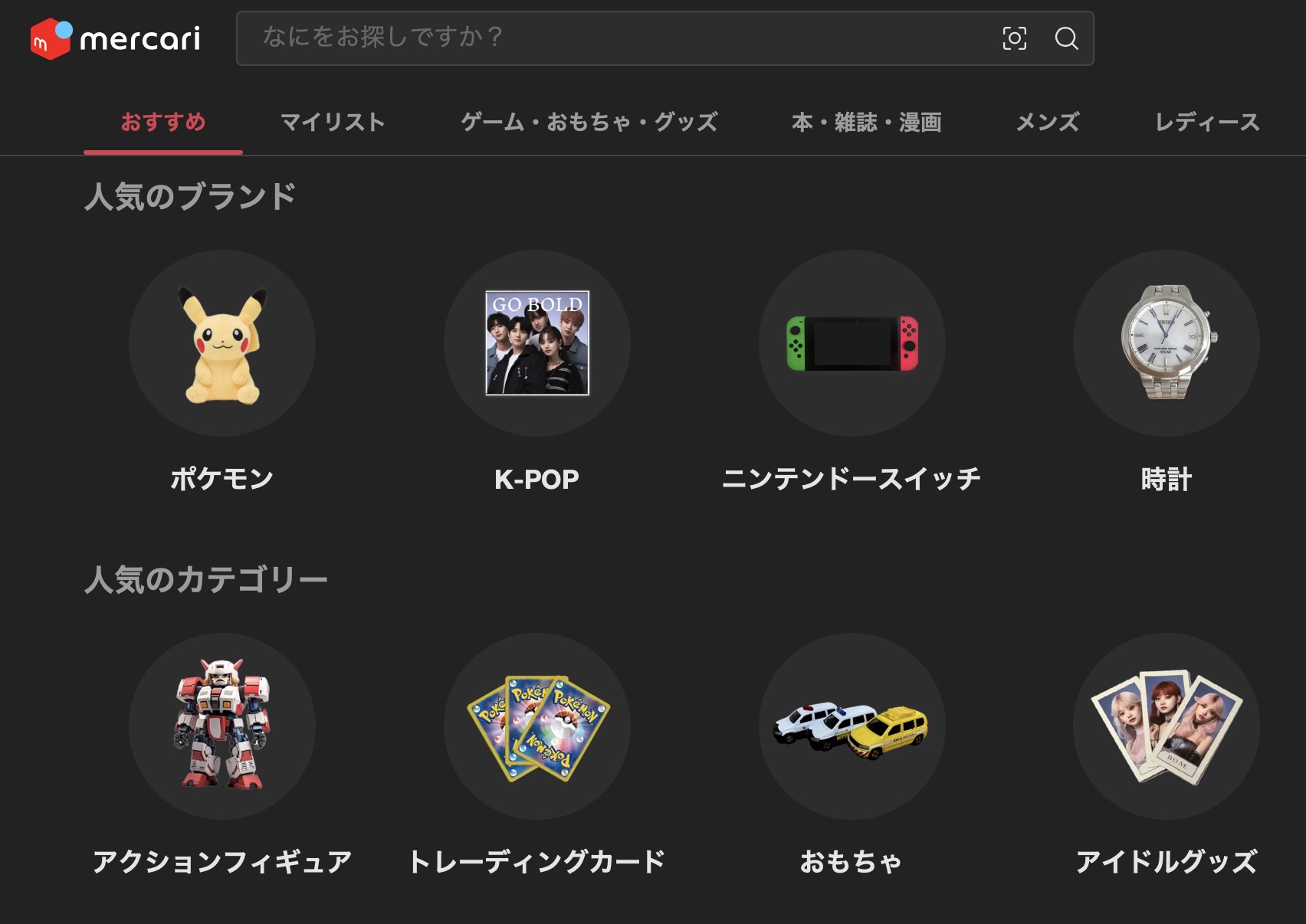Browse the K-POP brand tile

tap(537, 343)
